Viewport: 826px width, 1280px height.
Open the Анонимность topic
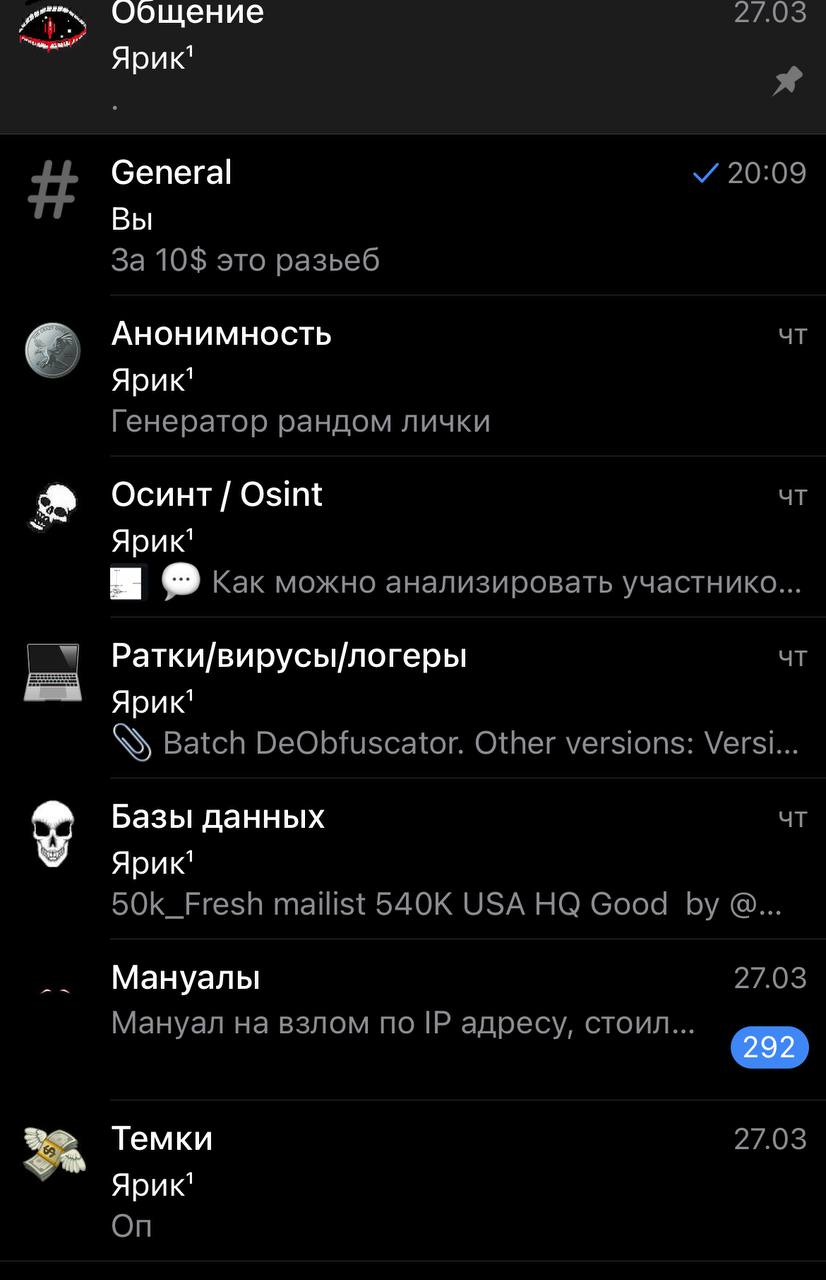click(400, 376)
